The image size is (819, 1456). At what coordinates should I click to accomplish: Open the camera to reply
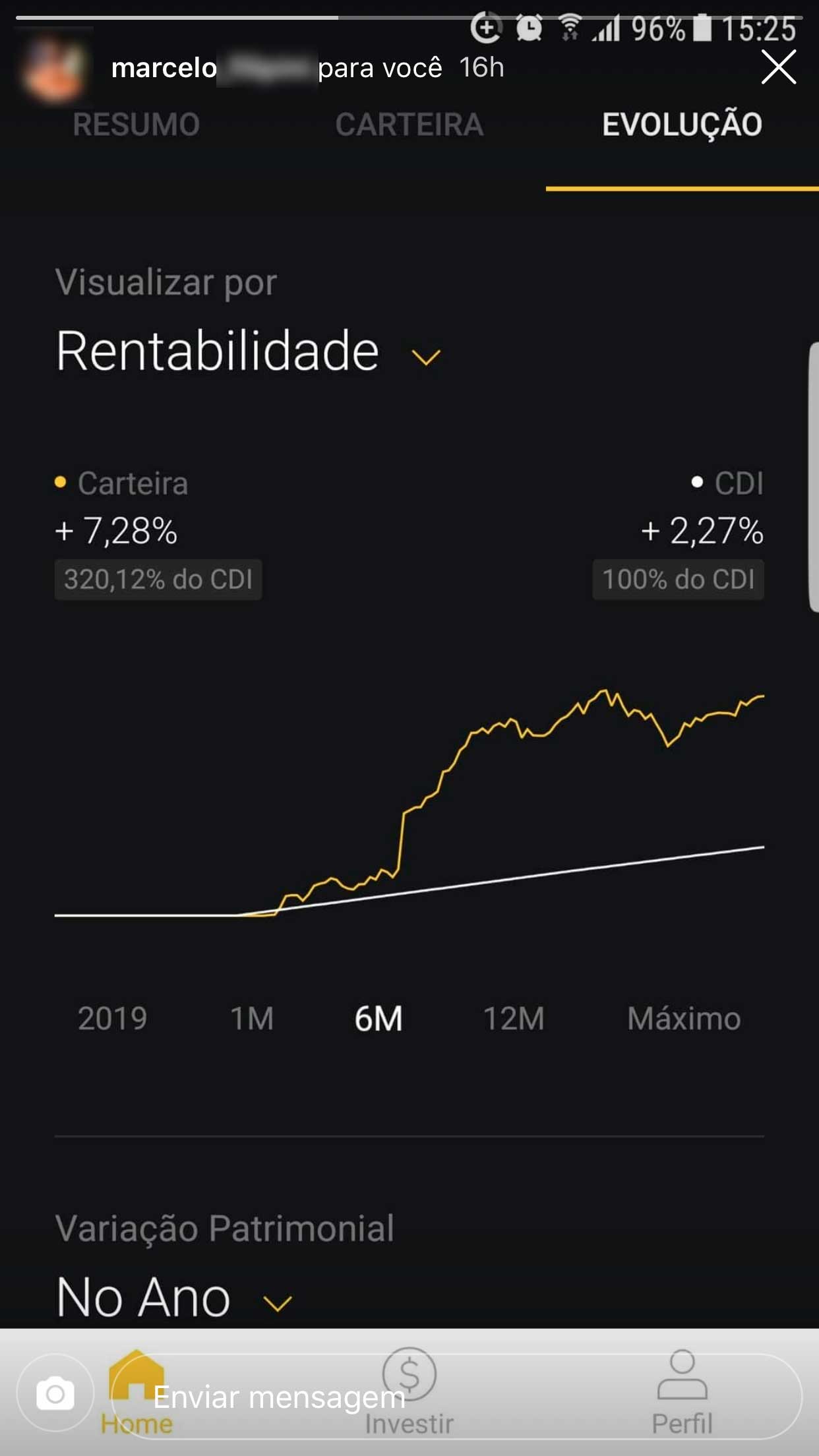pyautogui.click(x=55, y=1393)
